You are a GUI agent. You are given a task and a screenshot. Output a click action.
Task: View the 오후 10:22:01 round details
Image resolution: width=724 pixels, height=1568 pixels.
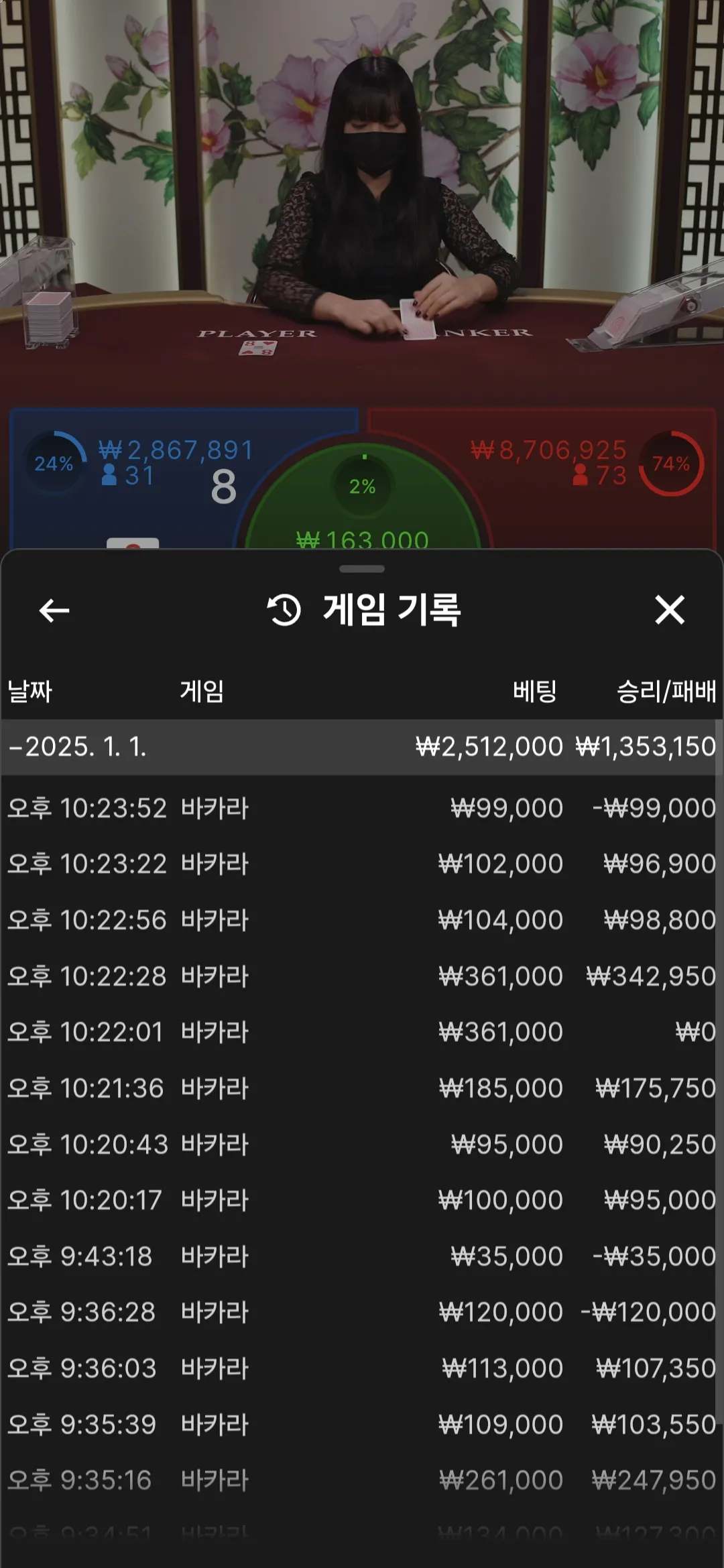tap(362, 1032)
